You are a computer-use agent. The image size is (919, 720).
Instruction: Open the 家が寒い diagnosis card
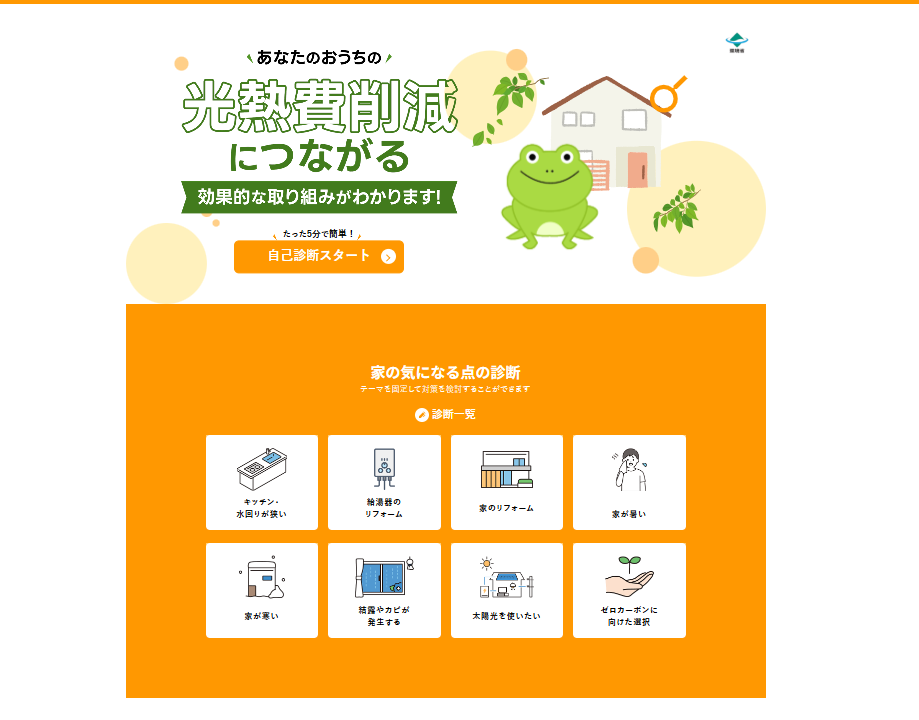click(x=262, y=590)
